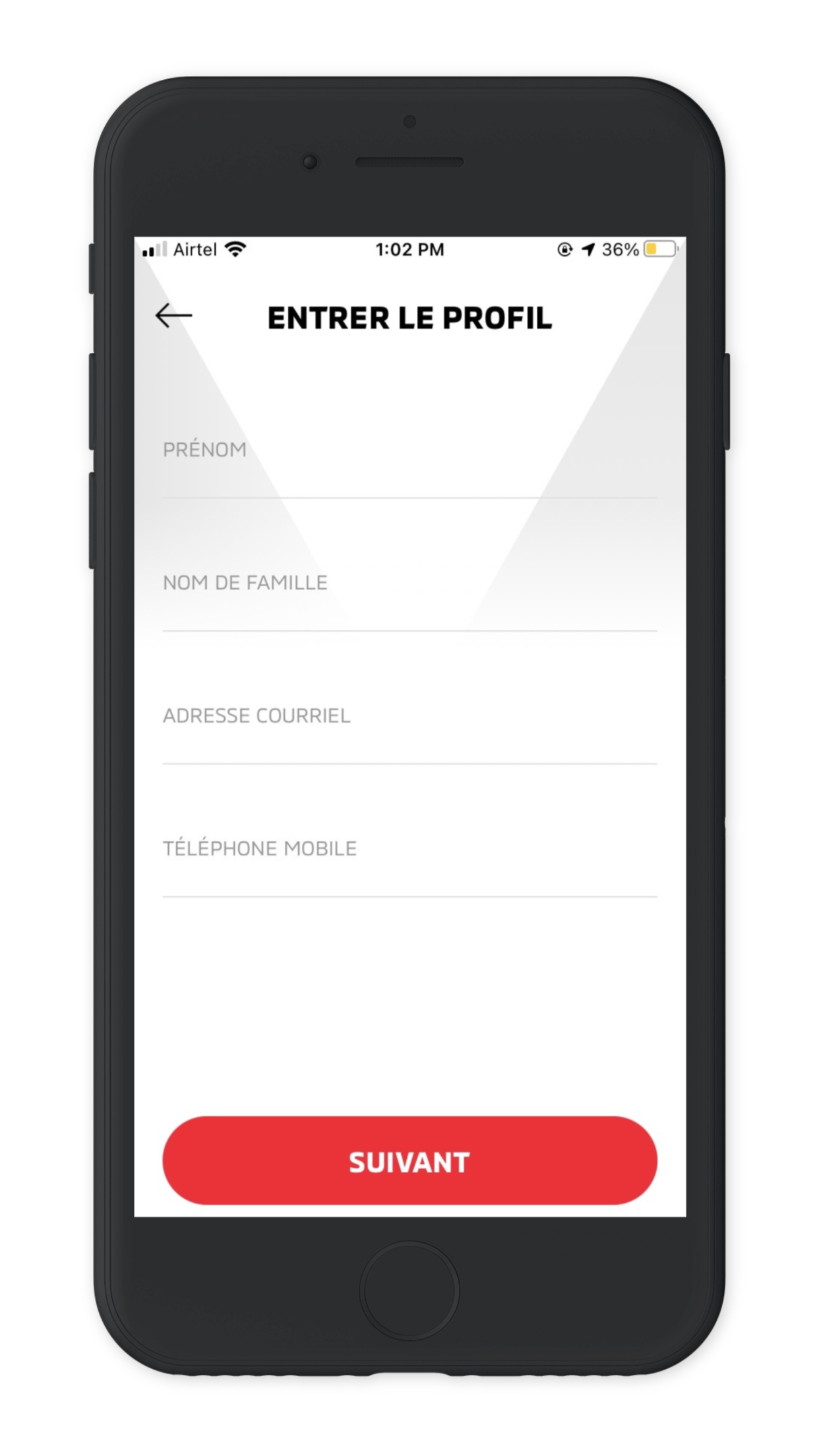The image size is (819, 1456).
Task: Continue with the Suivant button
Action: click(x=409, y=1161)
